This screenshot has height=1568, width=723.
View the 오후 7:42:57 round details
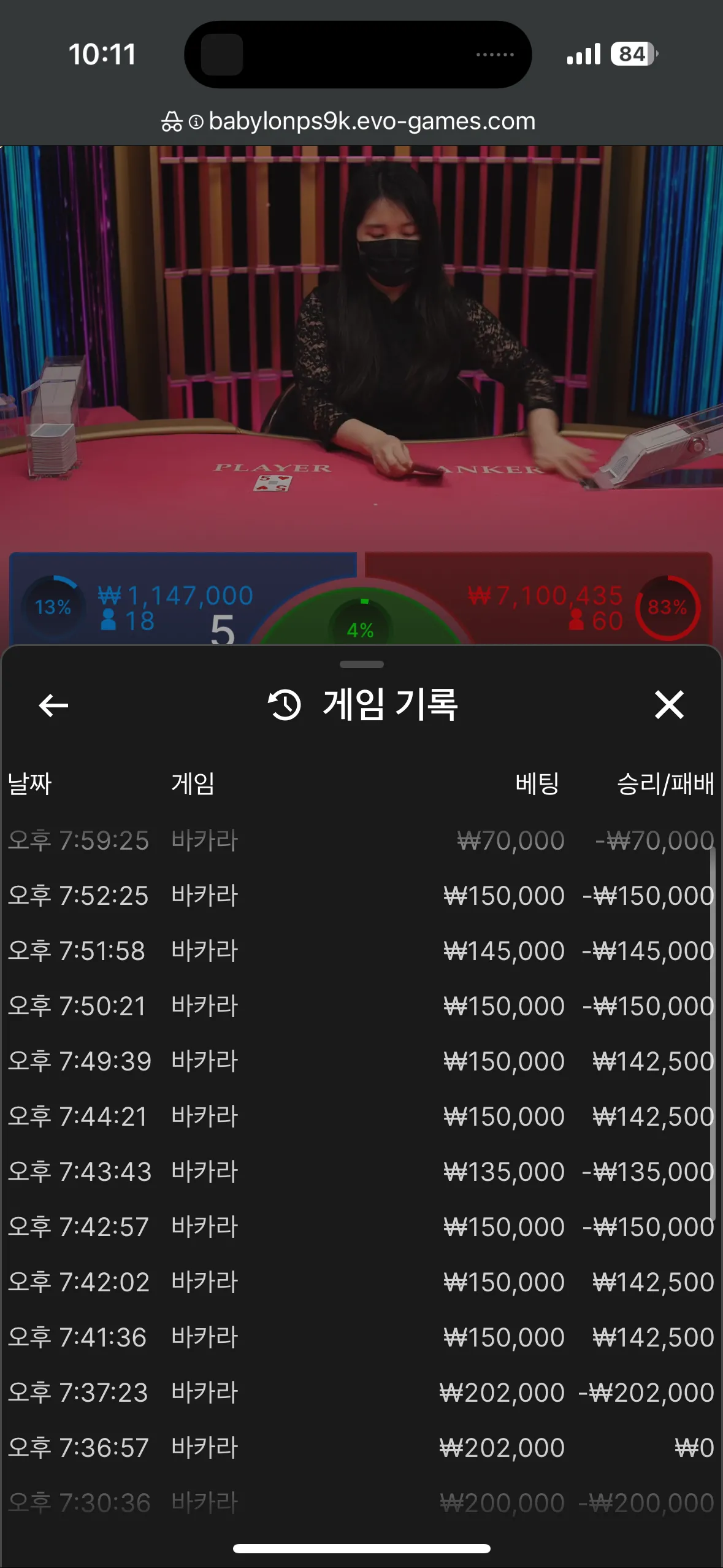(x=361, y=1227)
